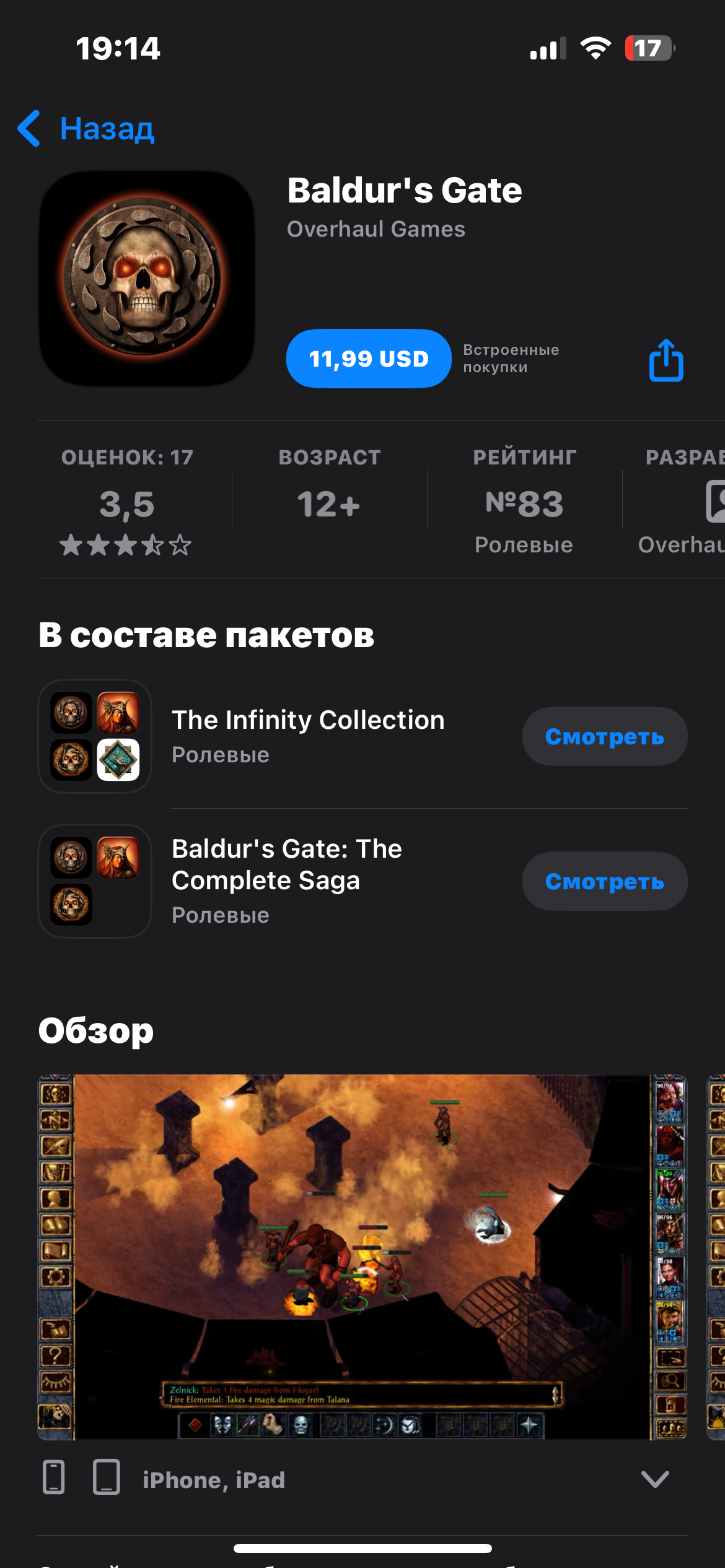725x1568 pixels.
Task: Go back with the Назад button
Action: 86,129
